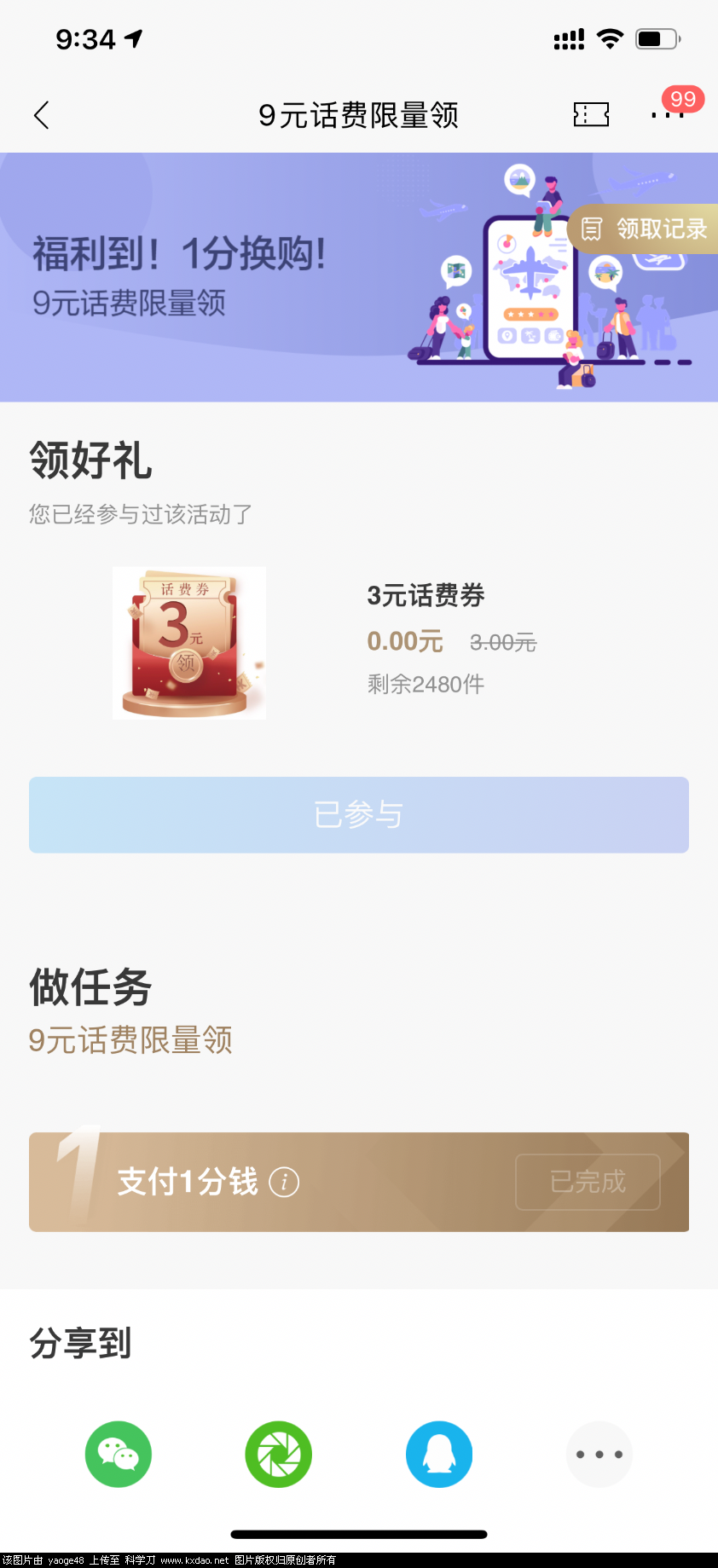Image resolution: width=718 pixels, height=1568 pixels.
Task: Share to WeChat Moments via the aperture icon
Action: pos(278,1455)
